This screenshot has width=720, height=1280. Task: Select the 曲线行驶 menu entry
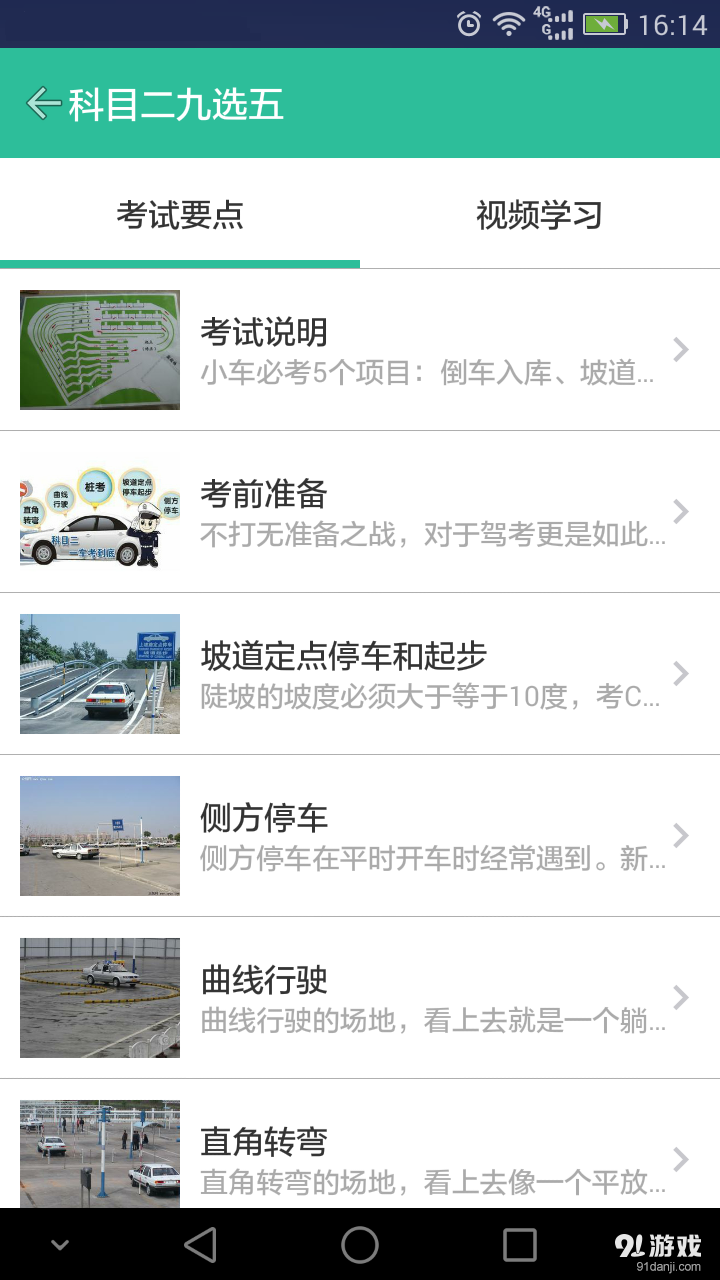[360, 997]
